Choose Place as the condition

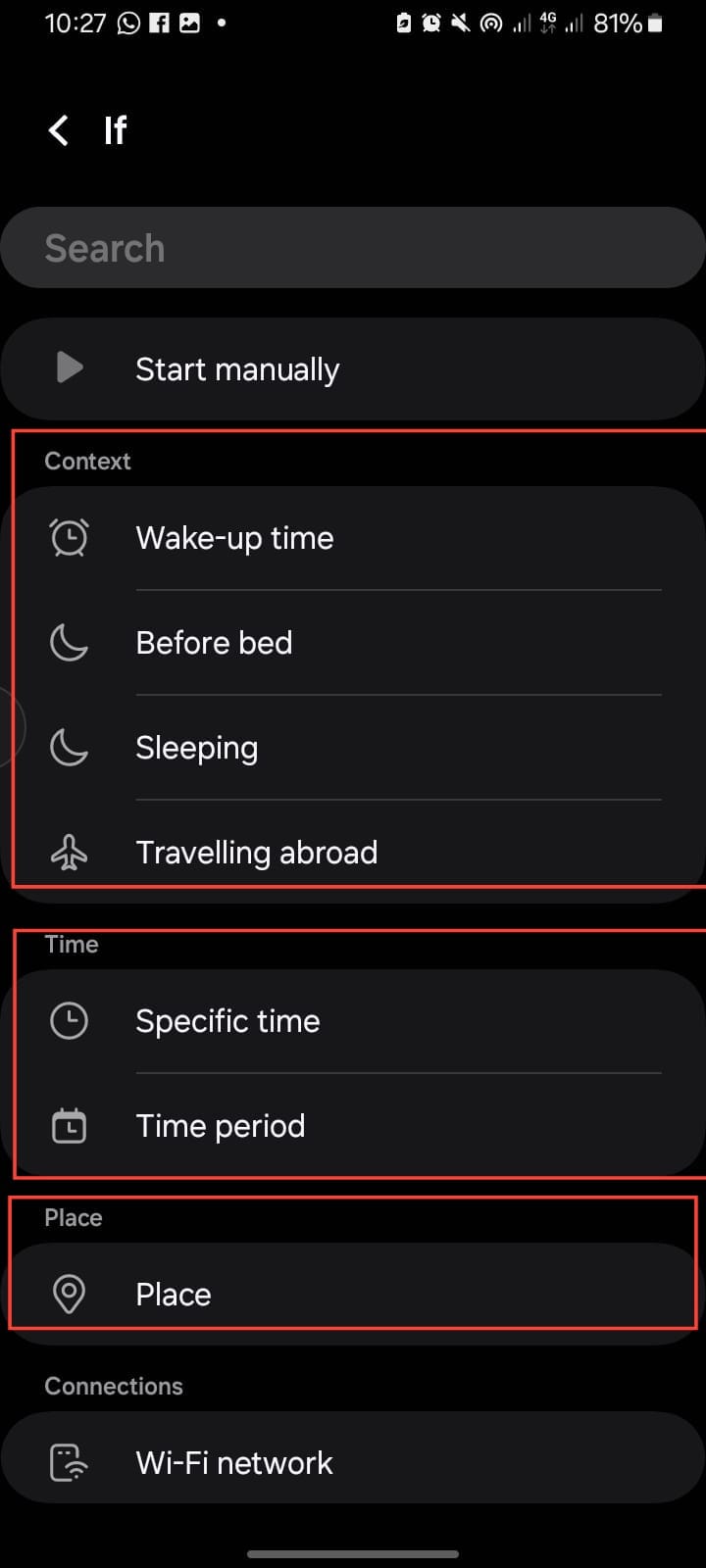(x=353, y=1295)
